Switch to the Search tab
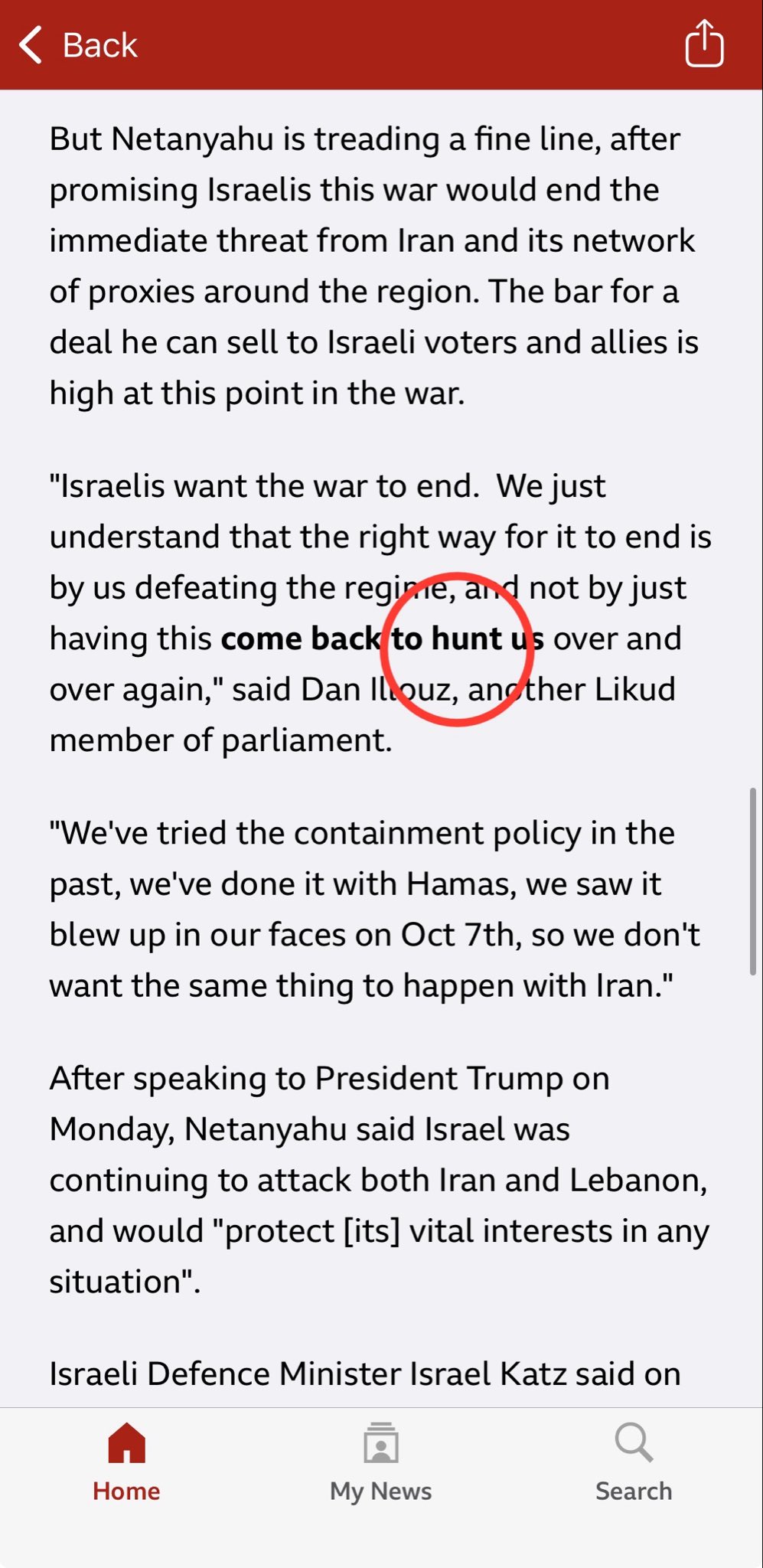 coord(634,1462)
